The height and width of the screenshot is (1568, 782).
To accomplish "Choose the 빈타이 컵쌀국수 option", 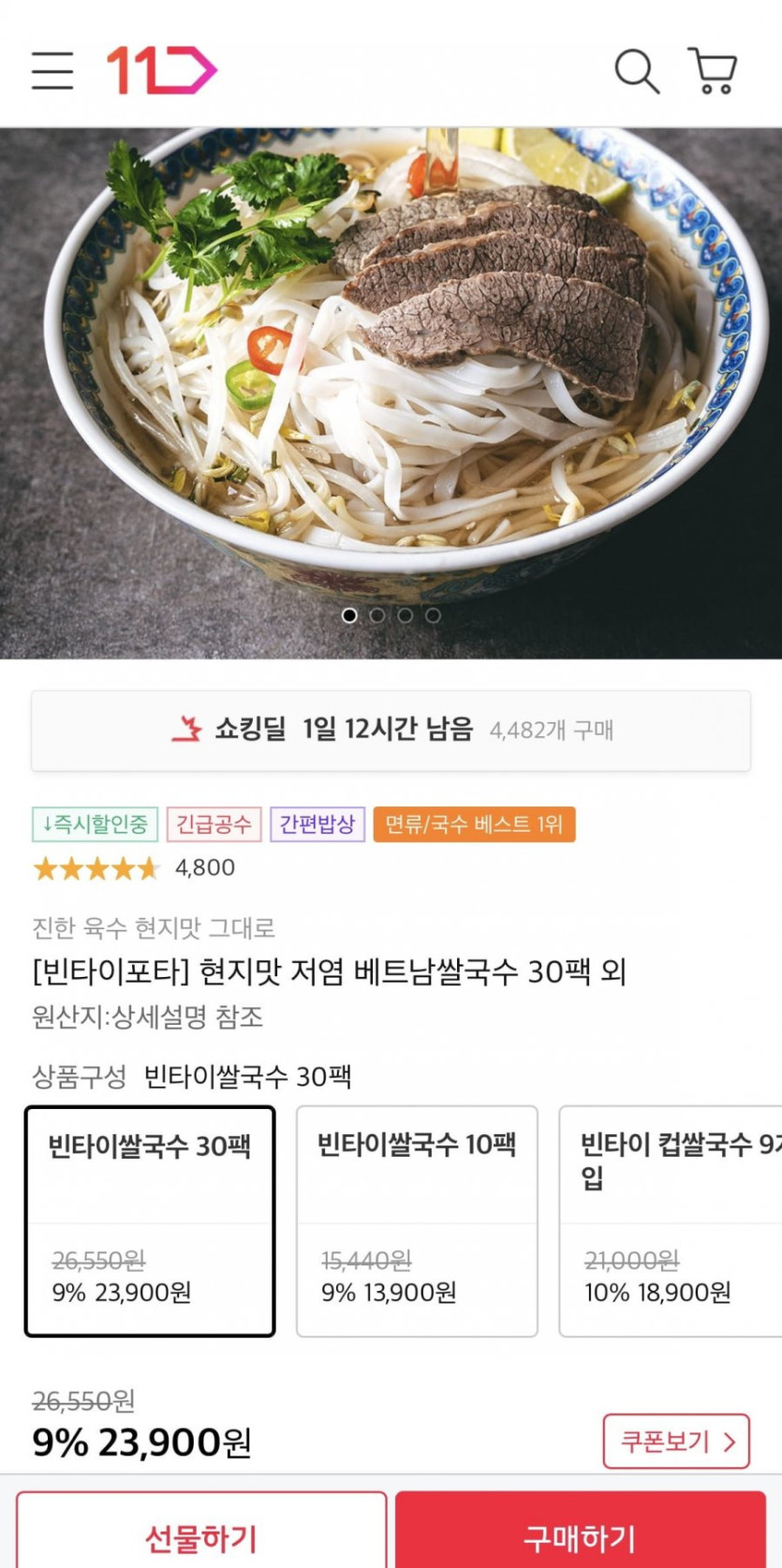I will click(x=671, y=1221).
